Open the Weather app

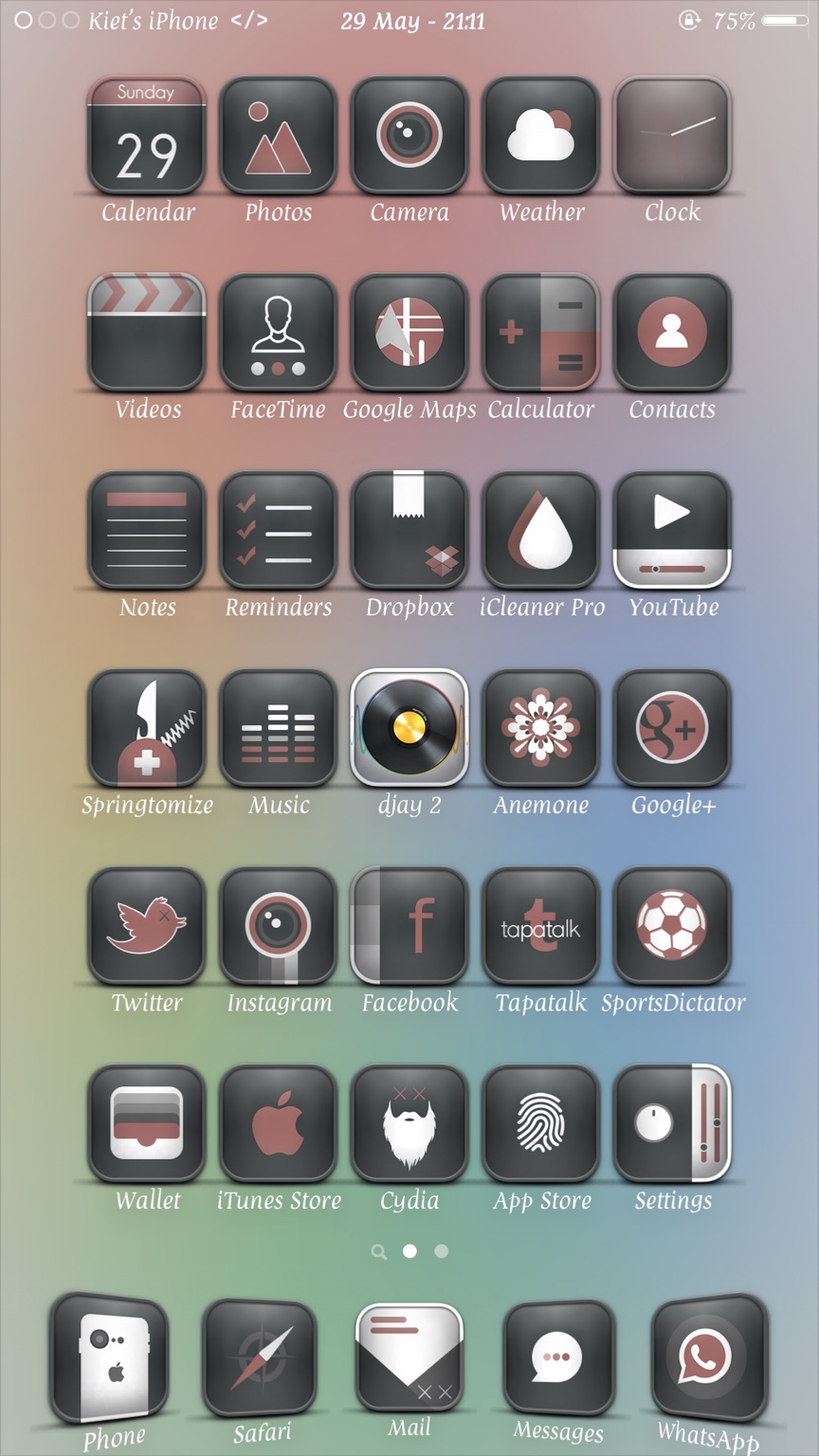tap(540, 136)
